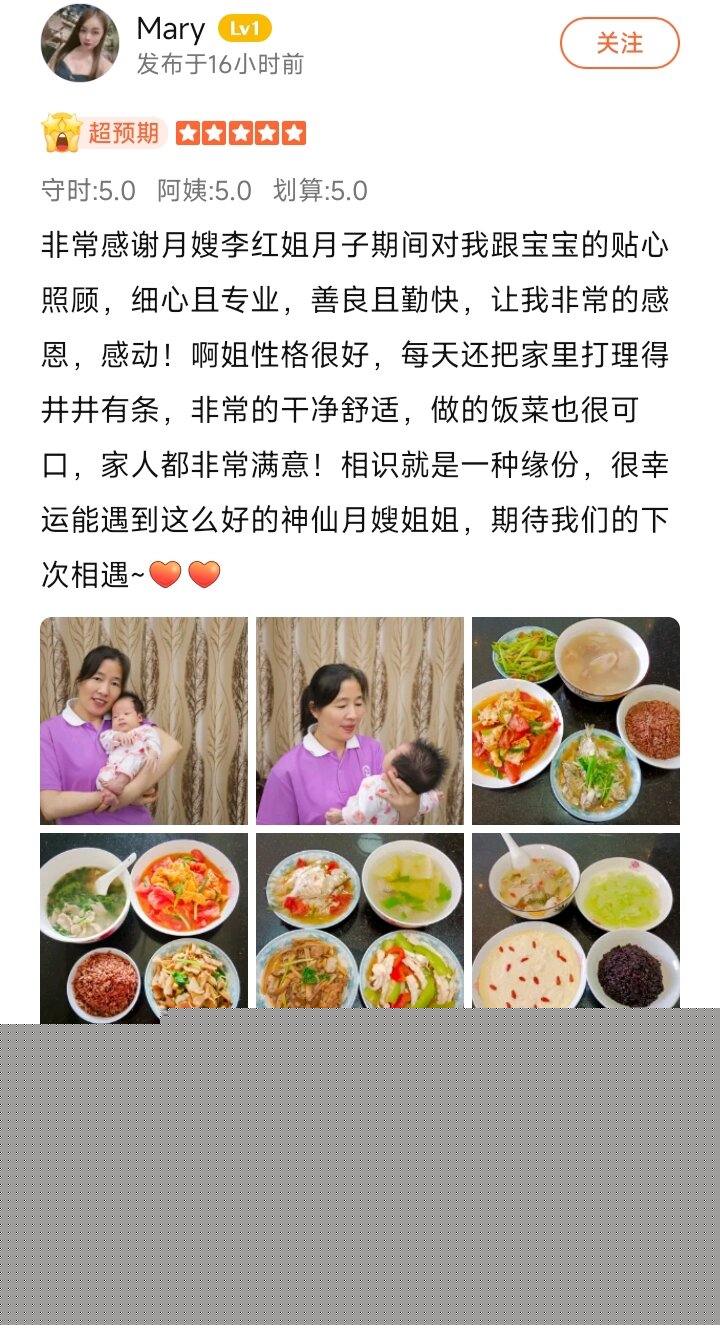Open photo of woman holding baby facing camera

(143, 720)
